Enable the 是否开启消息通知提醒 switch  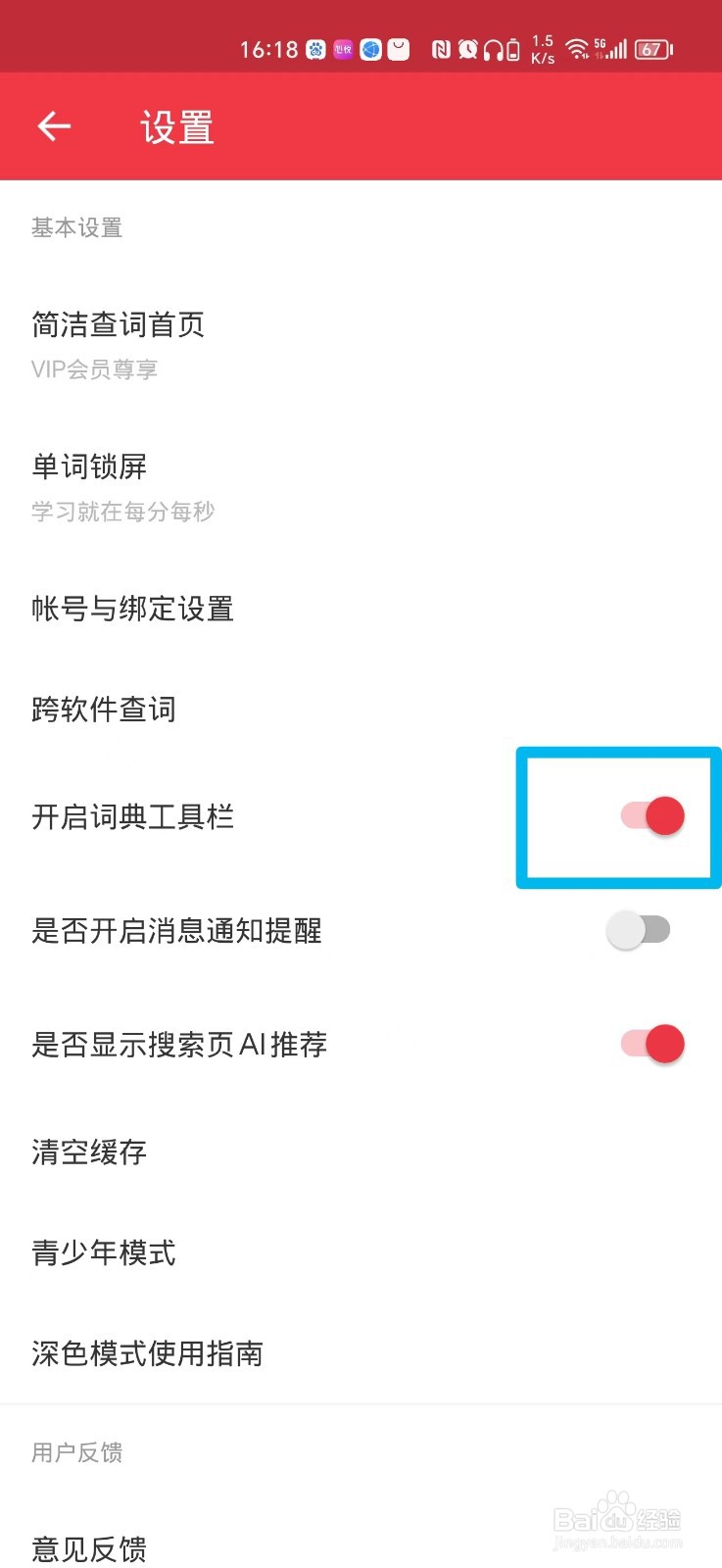pyautogui.click(x=641, y=929)
